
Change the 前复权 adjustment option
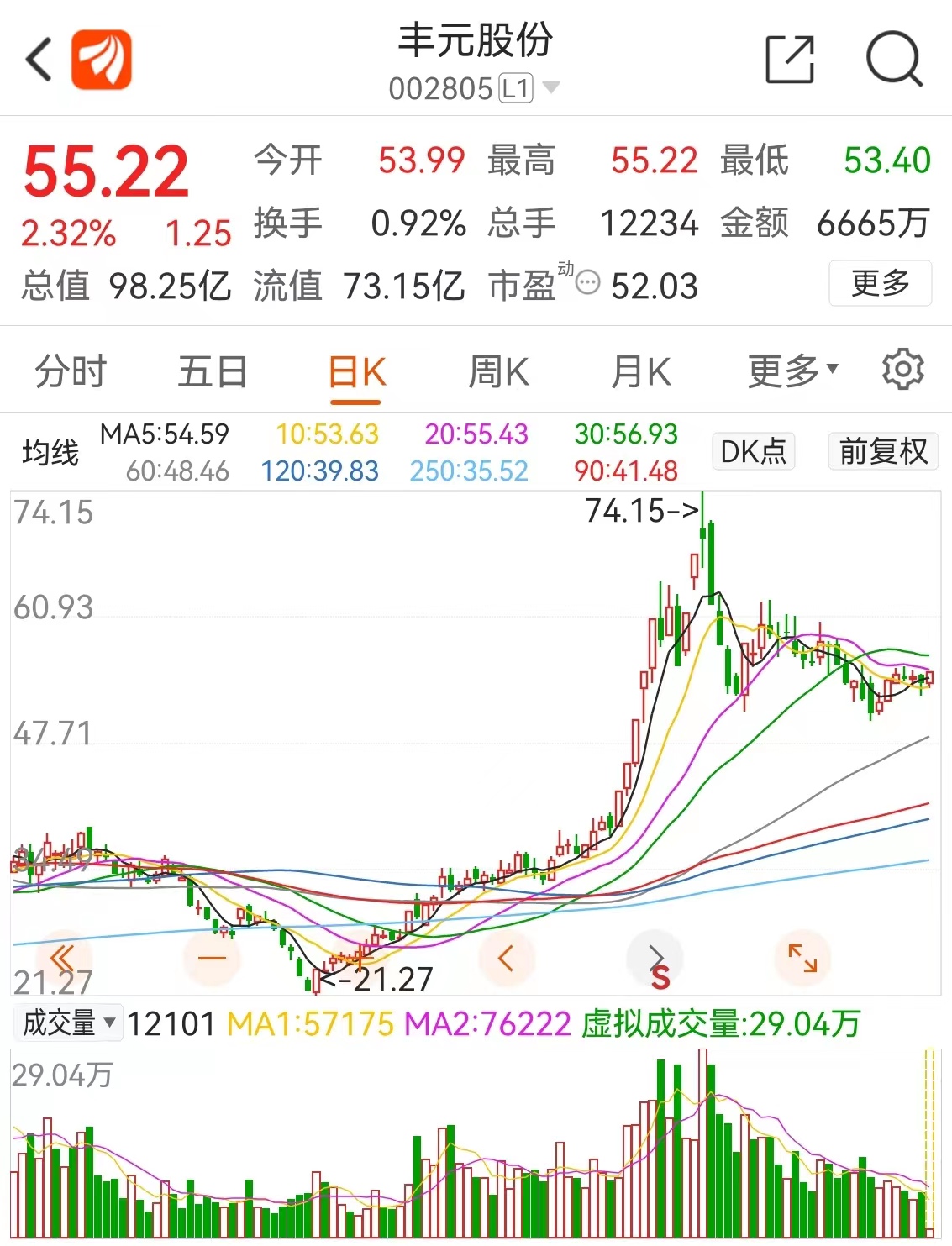[x=883, y=451]
